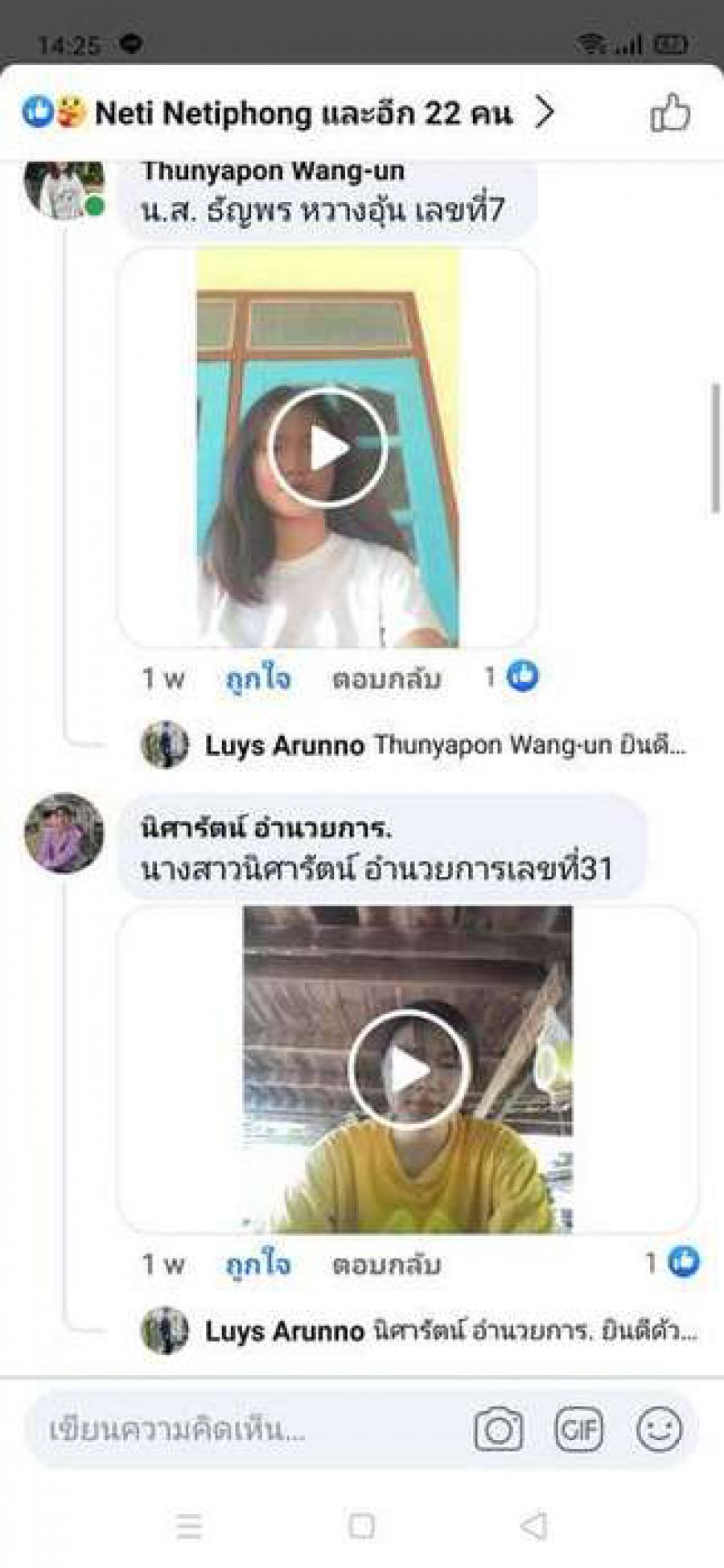Play นิศารัตน์ อำนวยการ's video comment

(x=409, y=1069)
